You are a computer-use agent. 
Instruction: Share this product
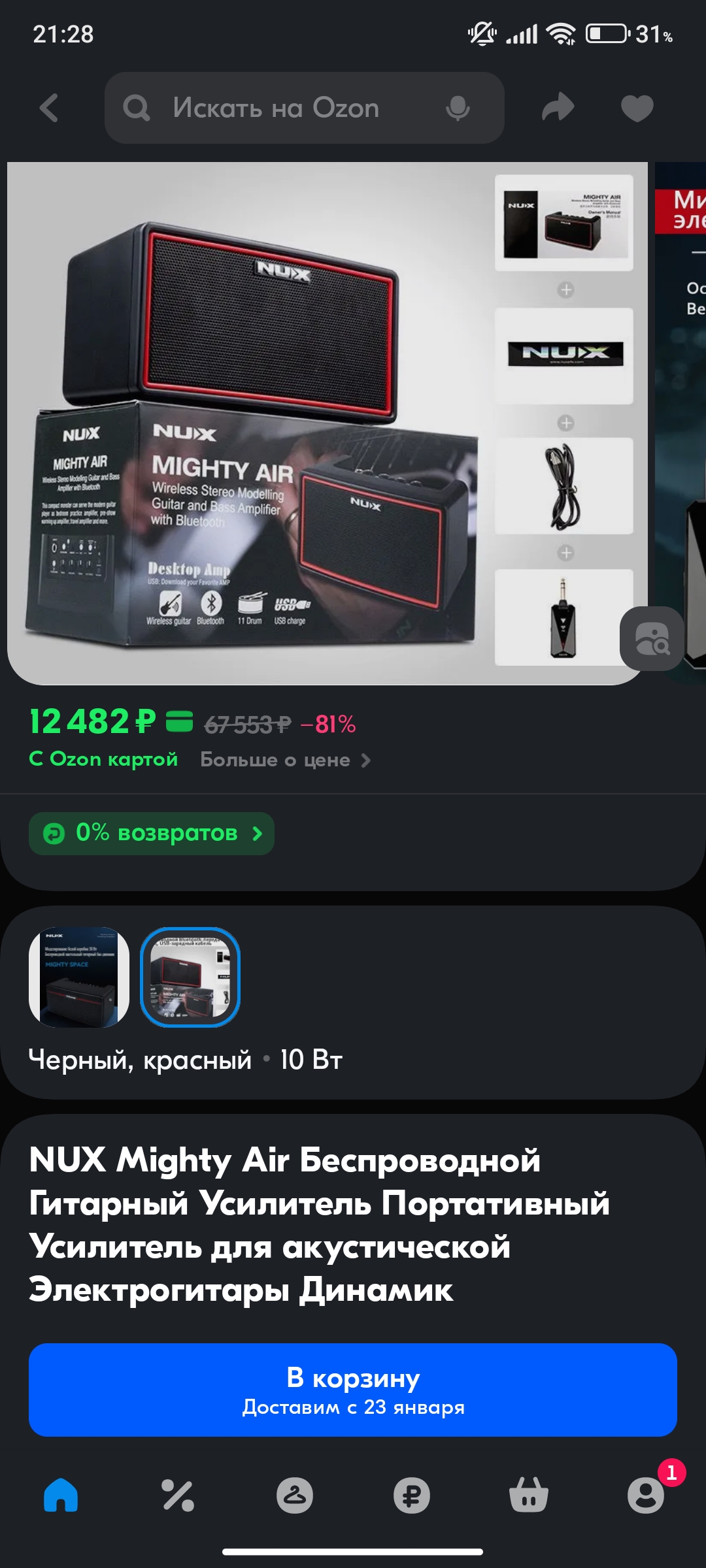pyautogui.click(x=558, y=108)
